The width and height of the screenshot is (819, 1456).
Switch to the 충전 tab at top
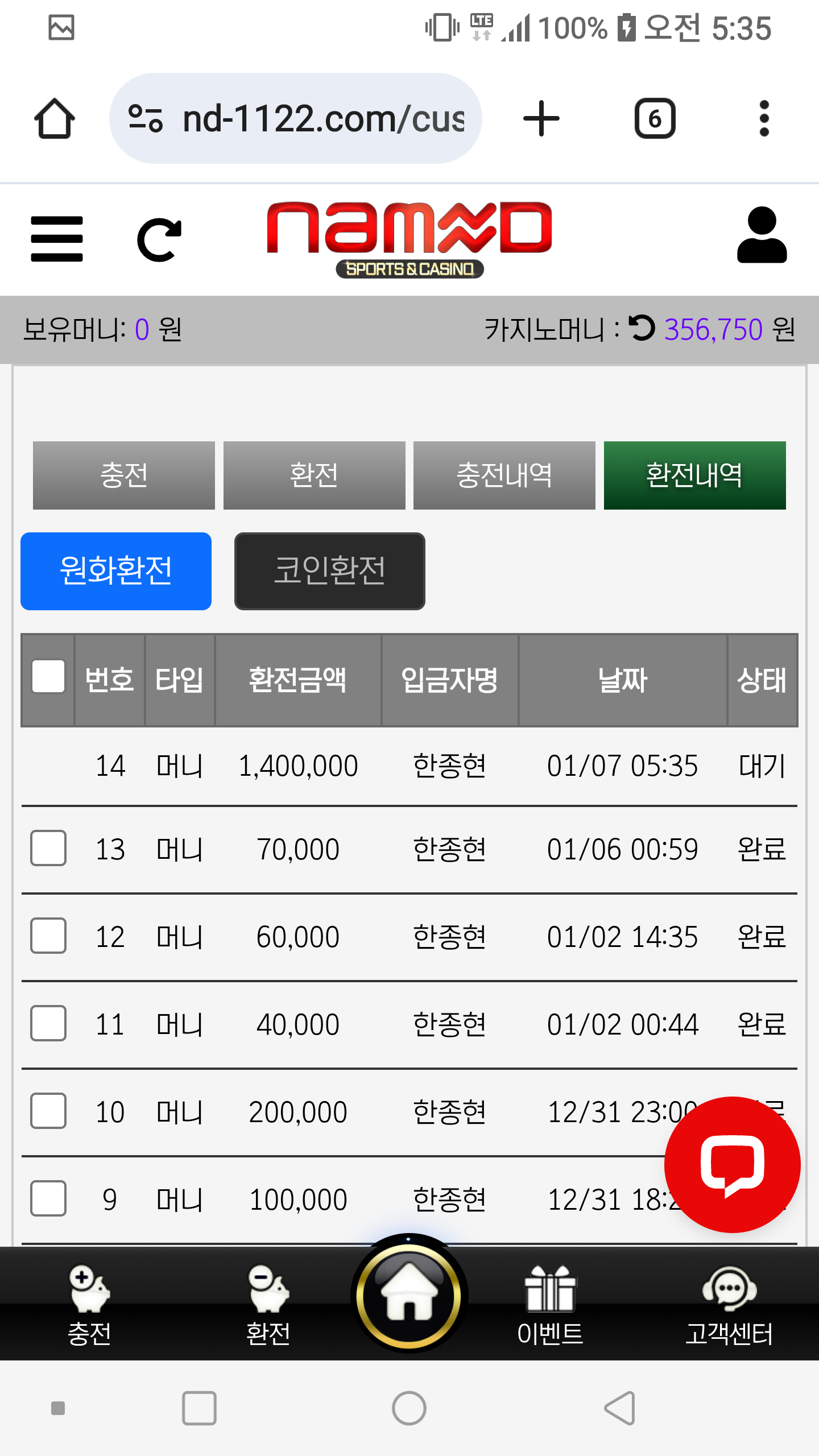[123, 475]
